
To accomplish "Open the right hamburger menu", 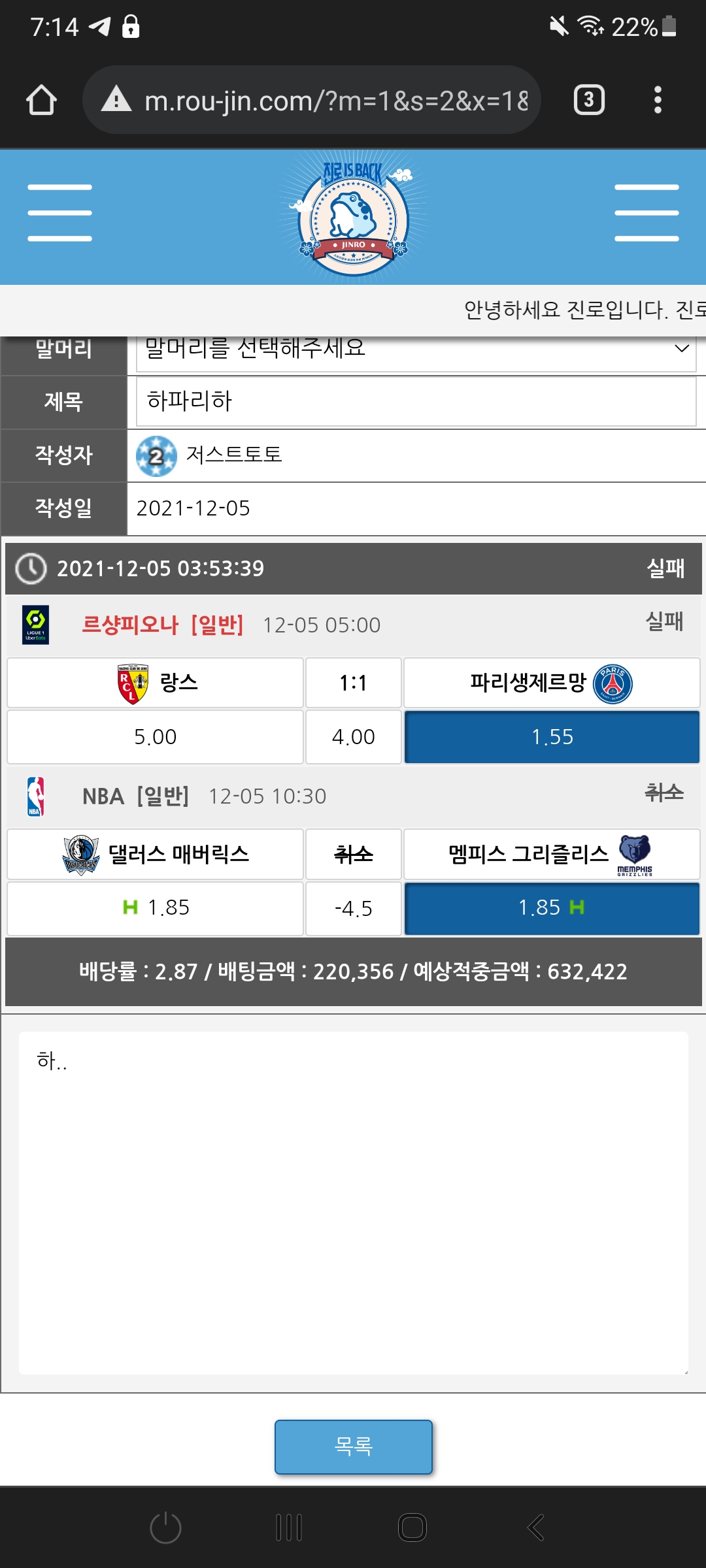I will 647,213.
